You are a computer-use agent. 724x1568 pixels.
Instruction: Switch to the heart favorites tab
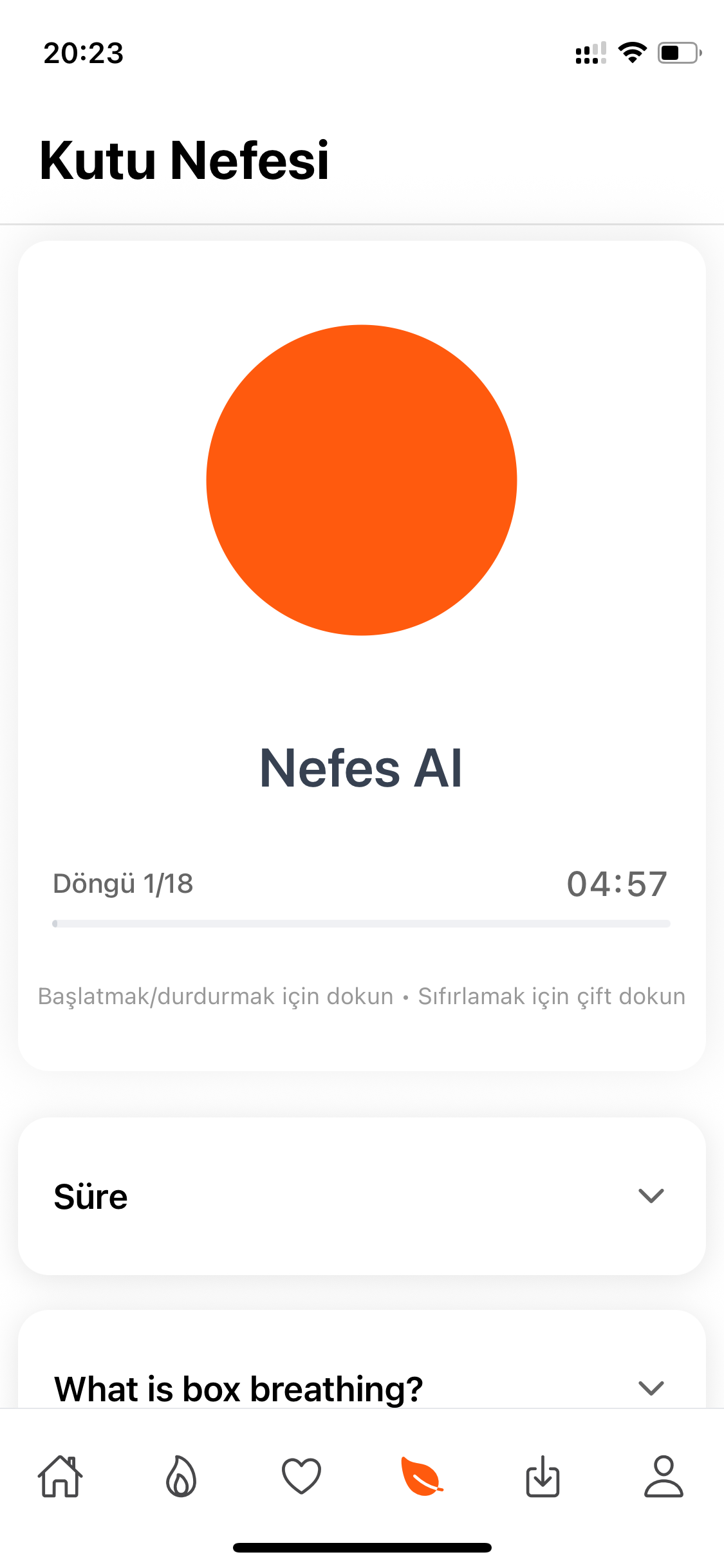click(301, 1477)
